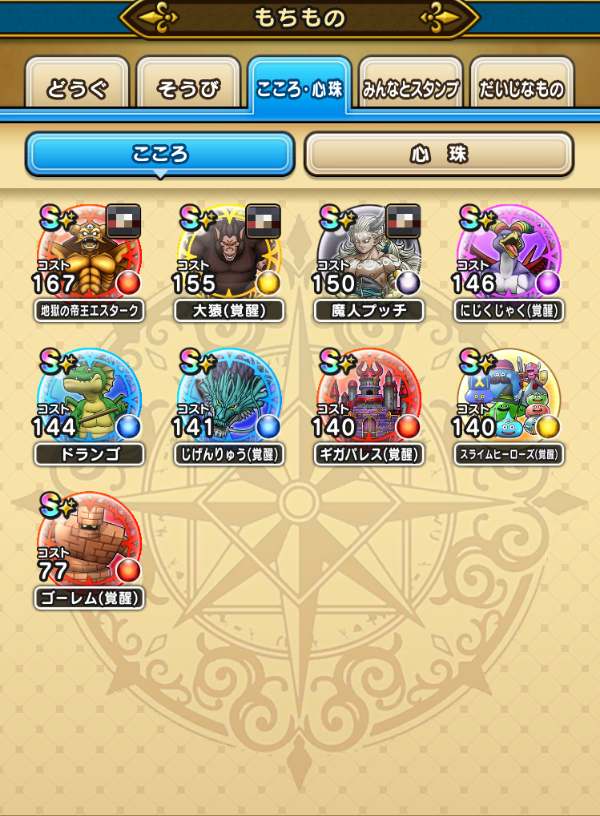Switch to the そうび tab
This screenshot has width=600, height=816.
(188, 88)
